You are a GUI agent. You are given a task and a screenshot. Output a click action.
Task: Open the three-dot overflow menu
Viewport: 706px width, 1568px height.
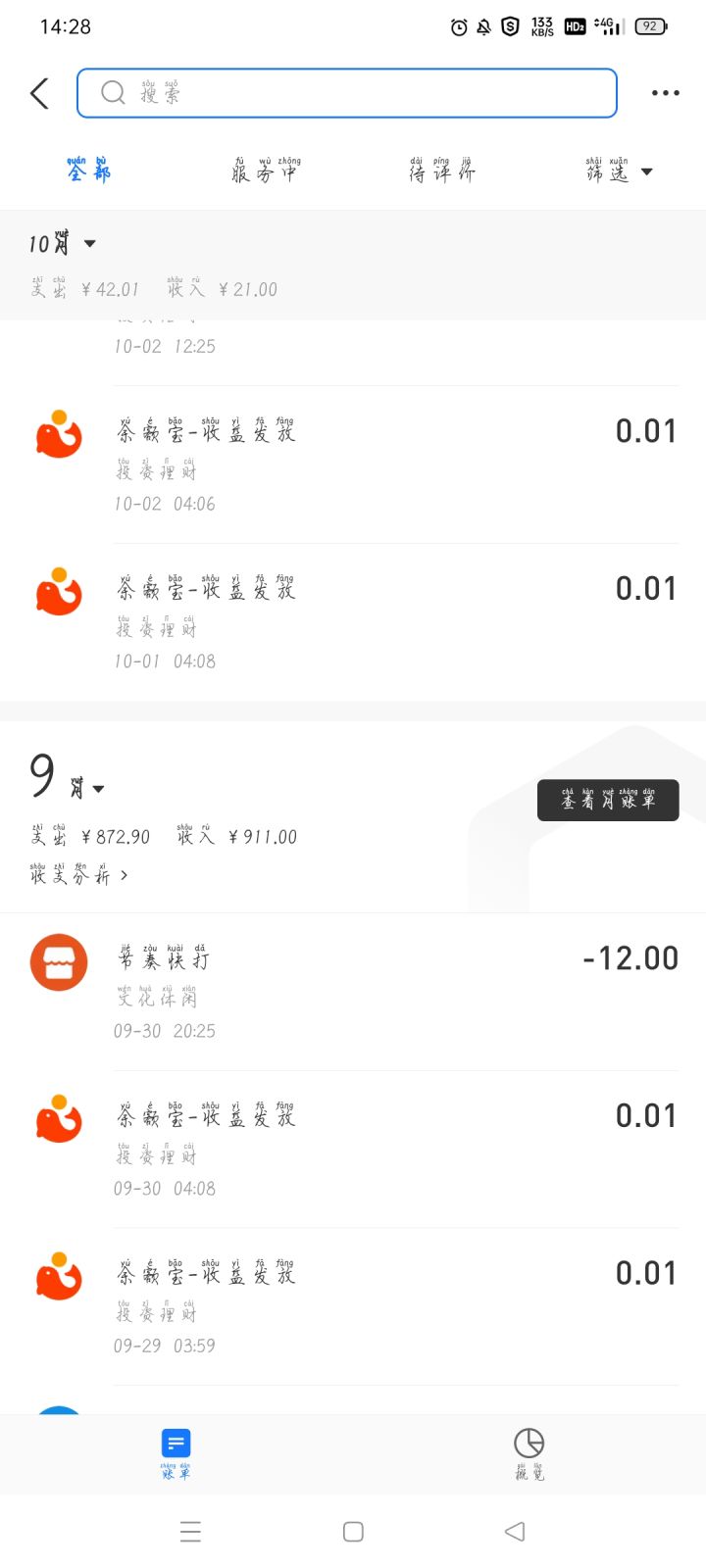pyautogui.click(x=665, y=93)
